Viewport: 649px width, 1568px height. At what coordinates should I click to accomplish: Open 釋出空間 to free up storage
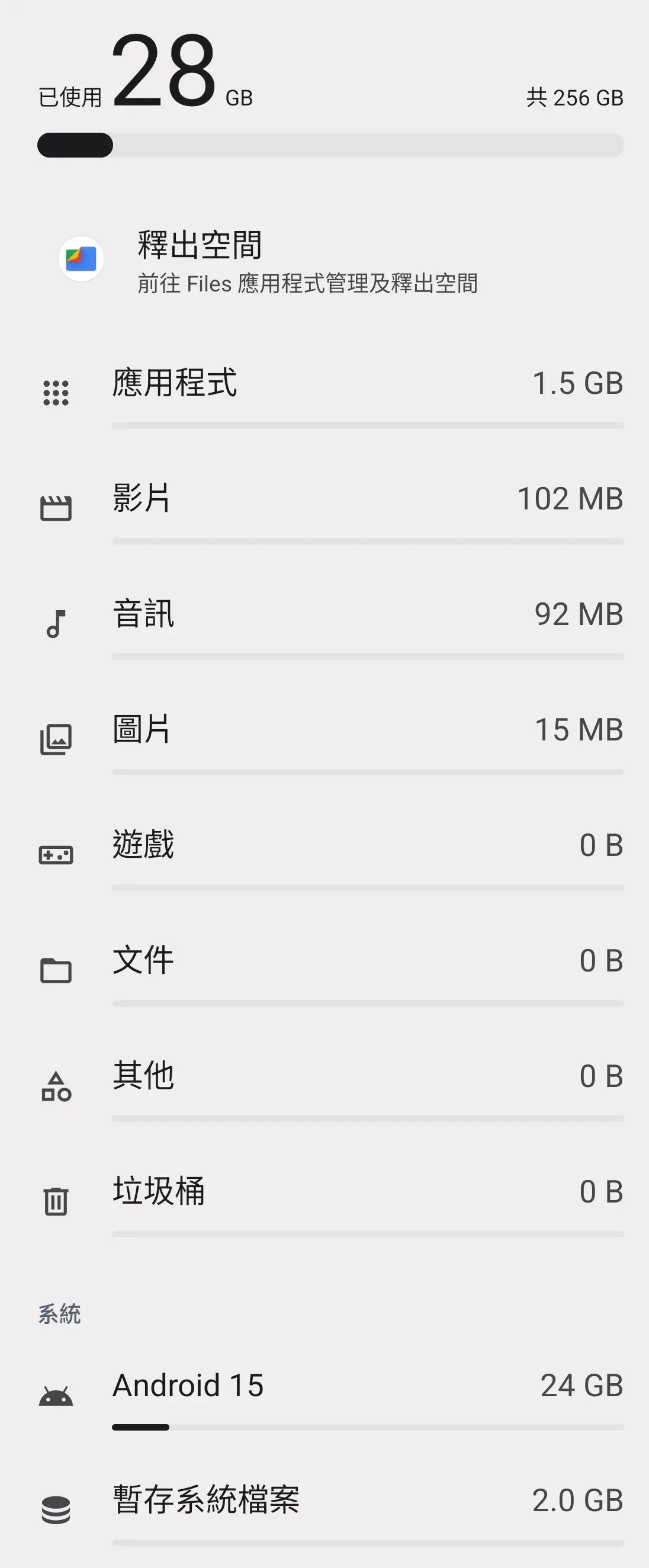click(x=307, y=261)
